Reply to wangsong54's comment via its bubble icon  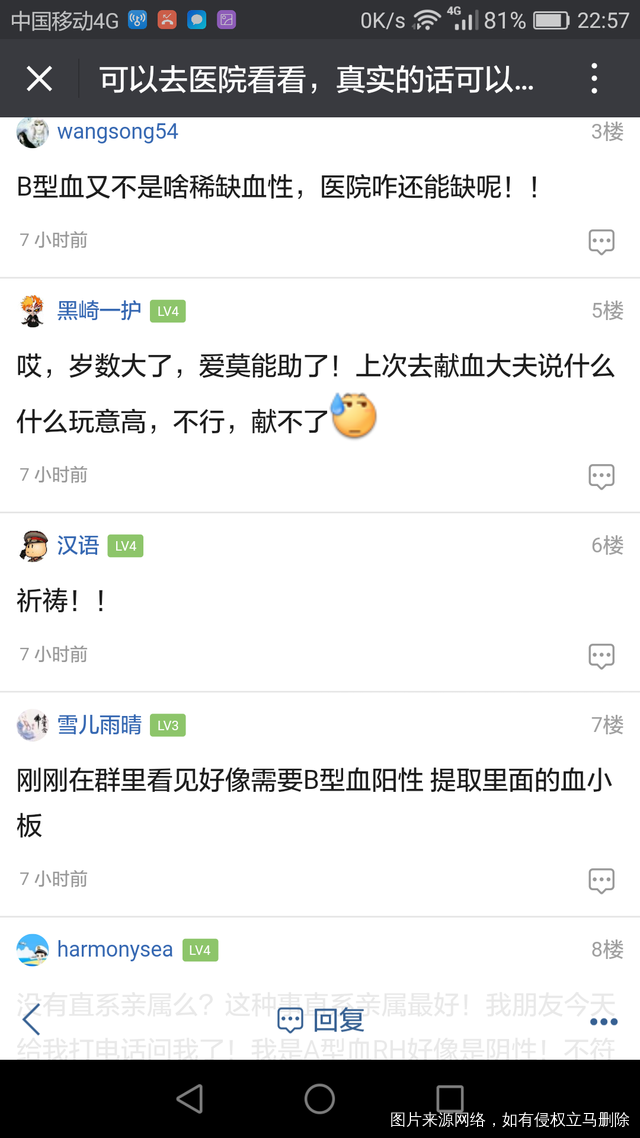(x=601, y=241)
